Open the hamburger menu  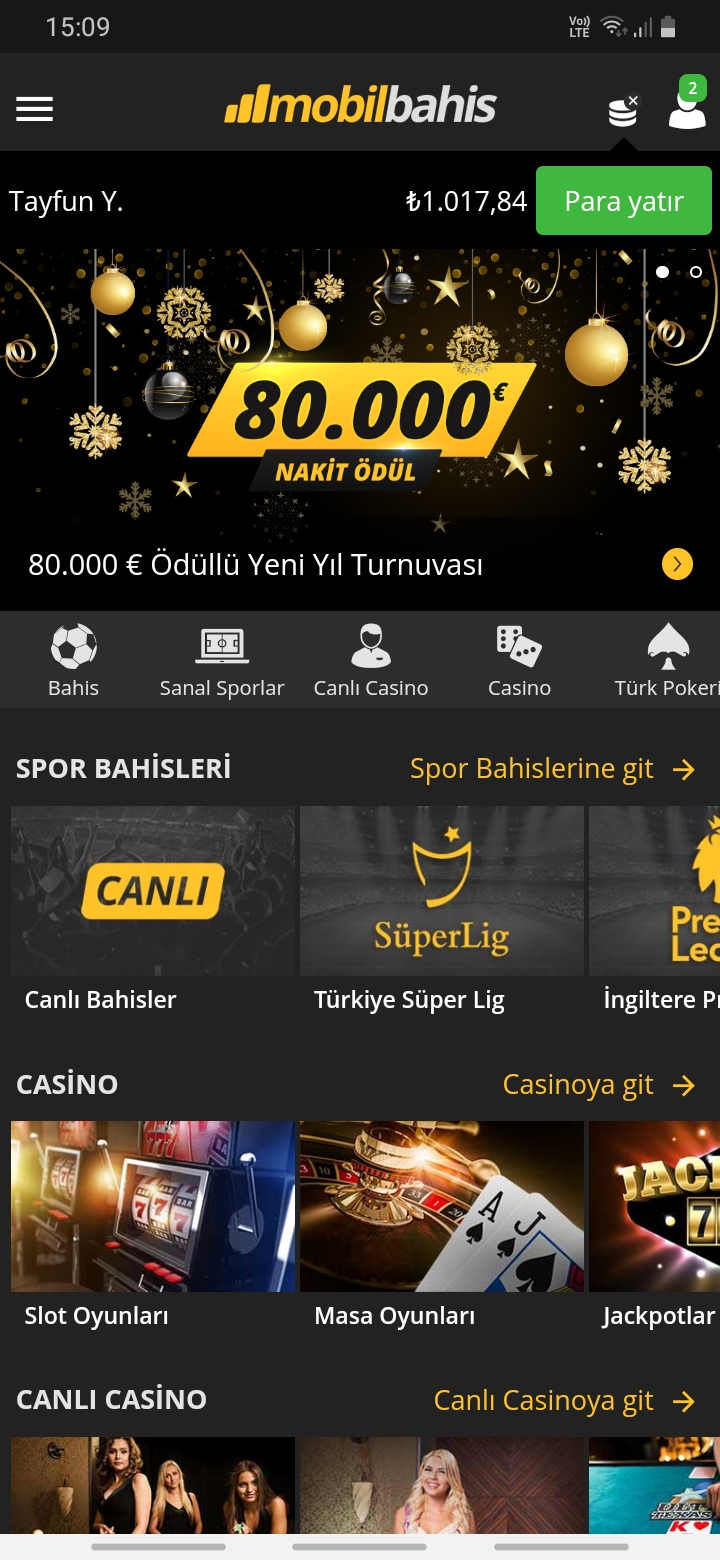click(x=34, y=108)
